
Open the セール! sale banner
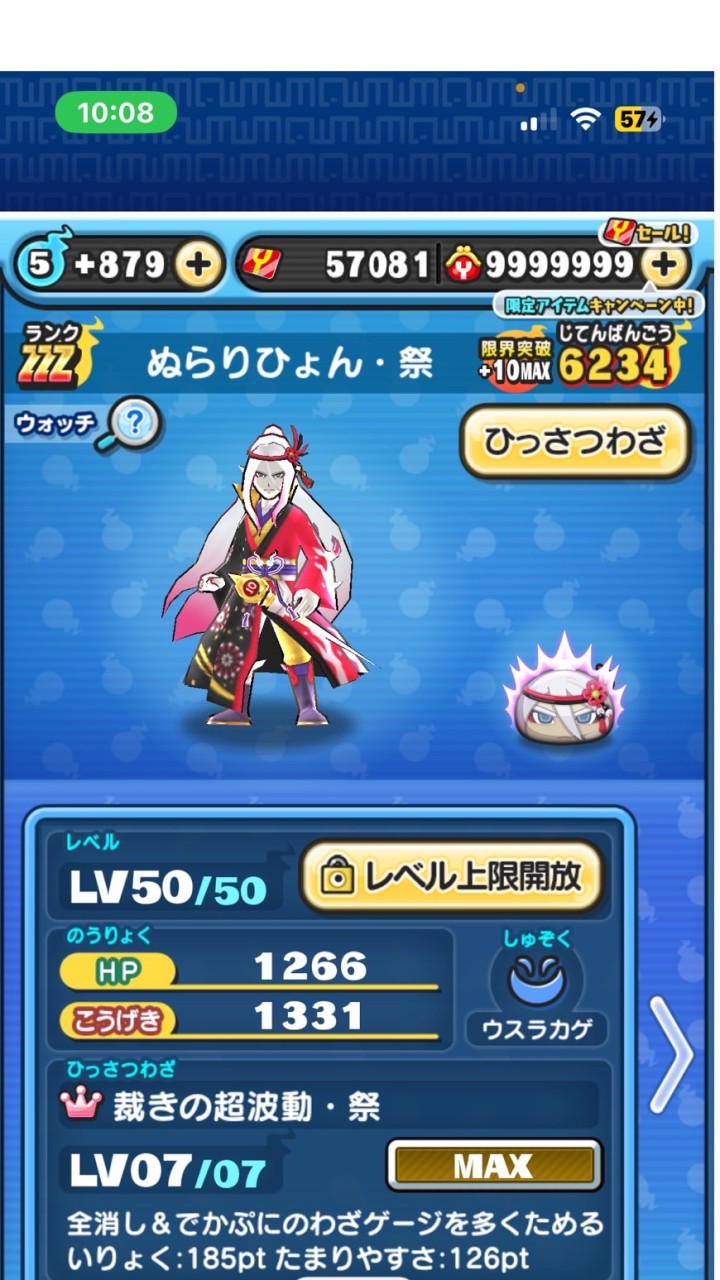click(x=646, y=232)
